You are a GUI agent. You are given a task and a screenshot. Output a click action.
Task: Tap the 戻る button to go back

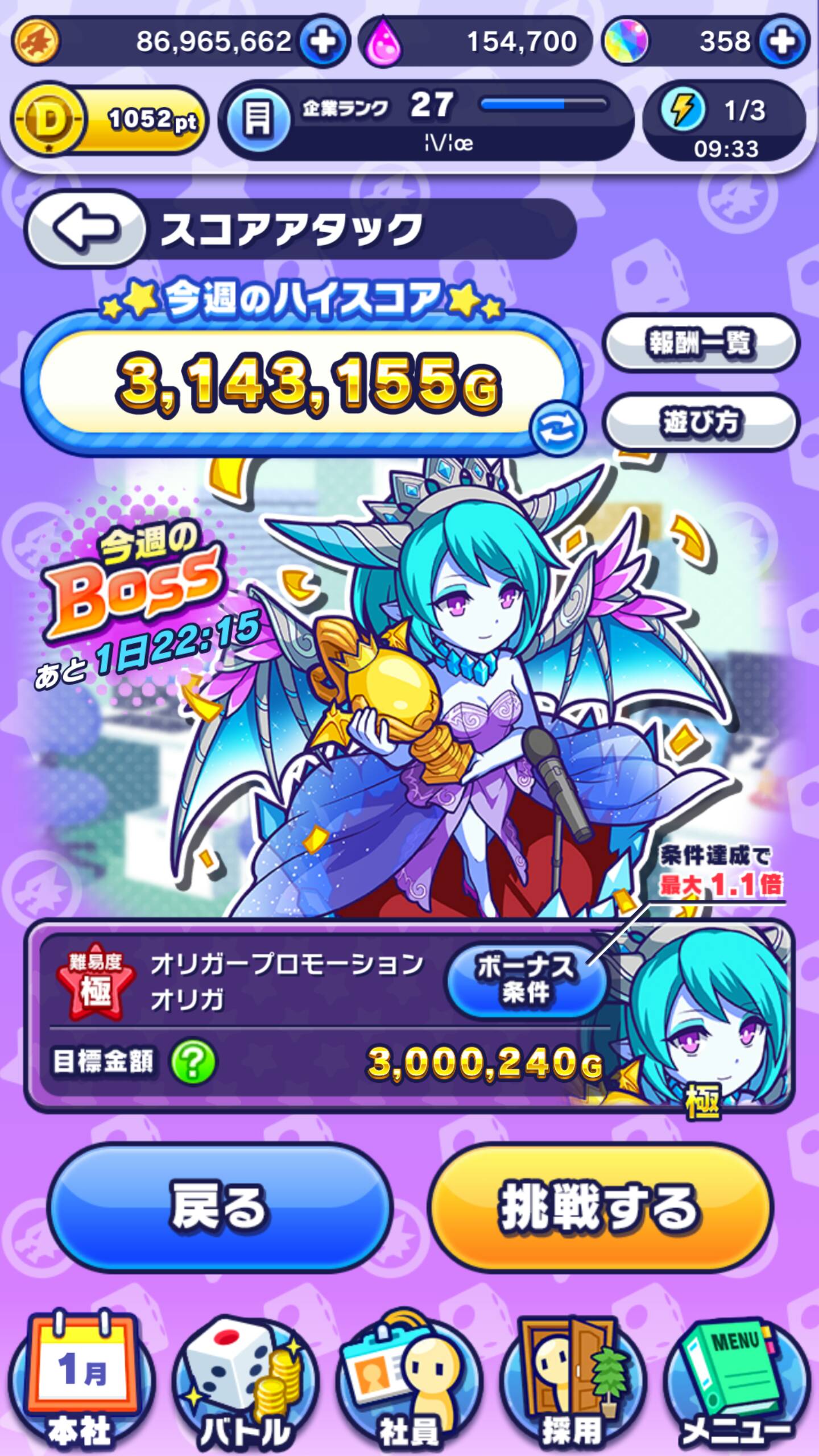coord(220,1207)
